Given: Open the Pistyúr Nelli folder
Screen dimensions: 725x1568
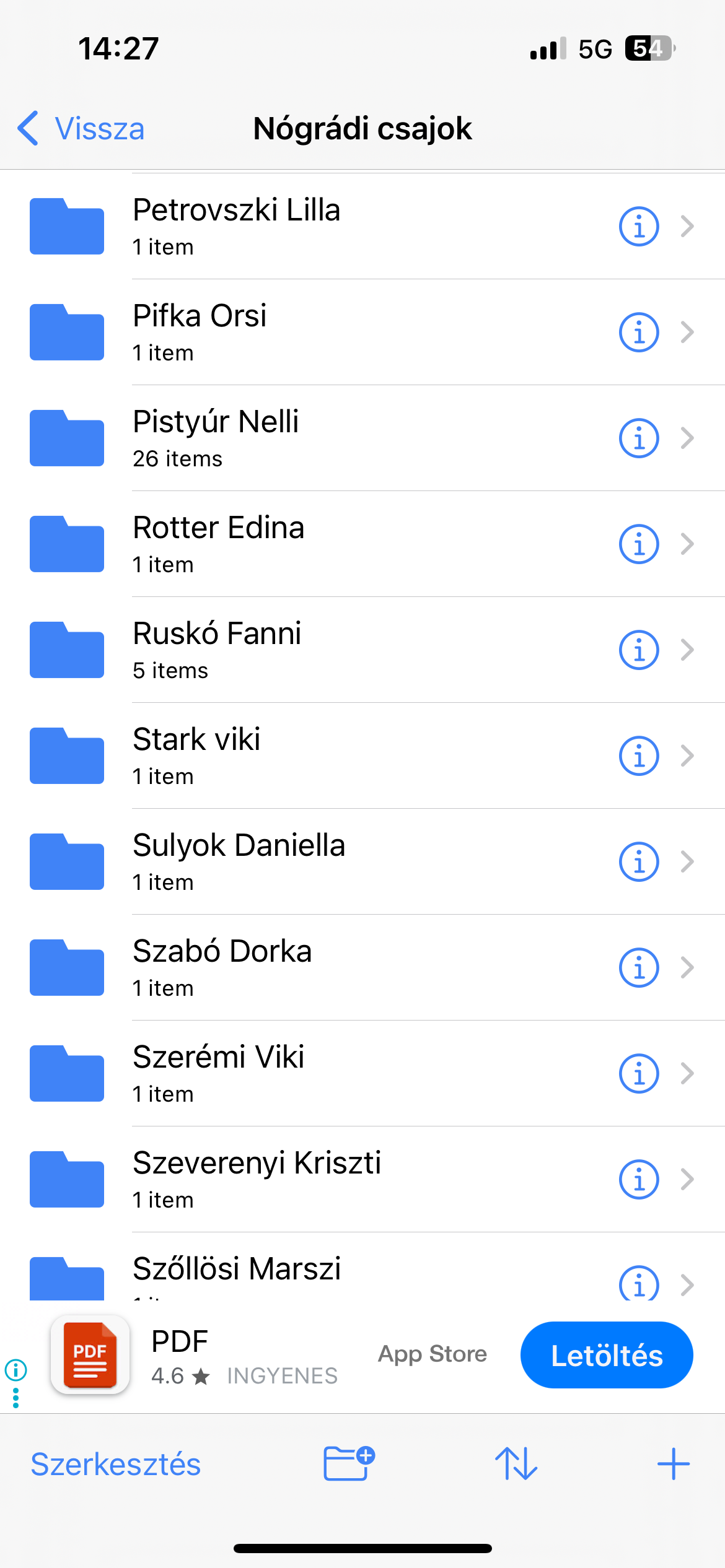Looking at the screenshot, I should click(216, 437).
